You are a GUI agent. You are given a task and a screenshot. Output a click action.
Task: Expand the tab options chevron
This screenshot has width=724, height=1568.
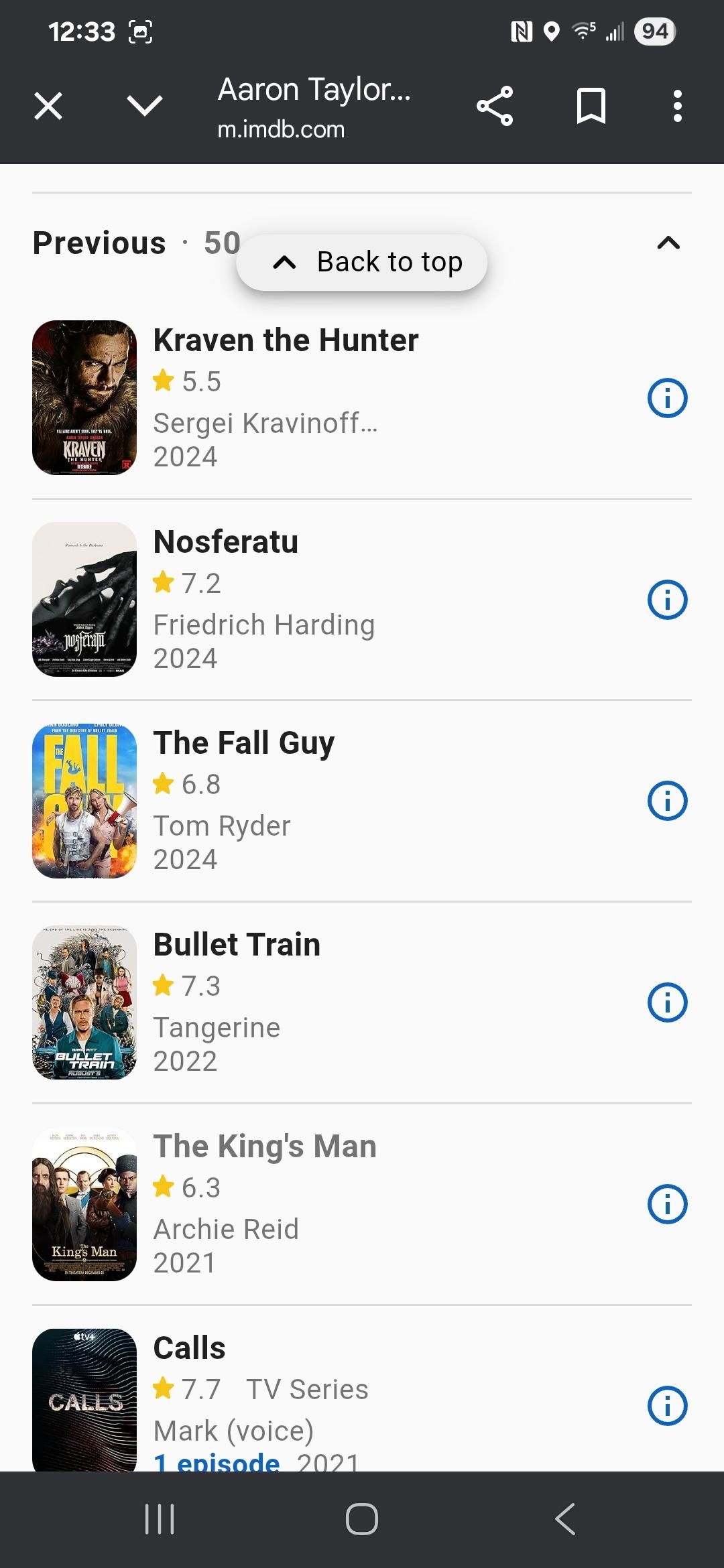[x=145, y=106]
